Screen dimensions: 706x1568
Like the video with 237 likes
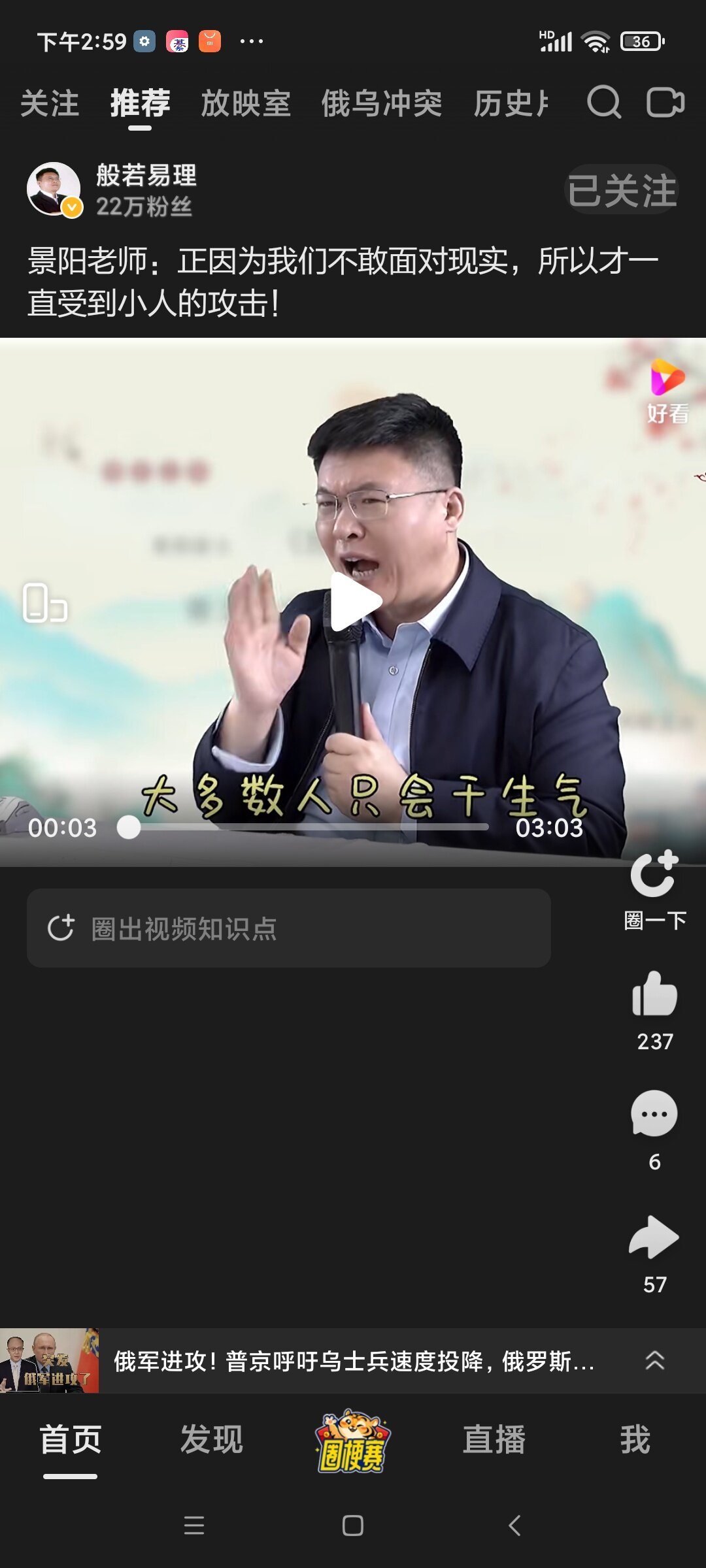(654, 994)
